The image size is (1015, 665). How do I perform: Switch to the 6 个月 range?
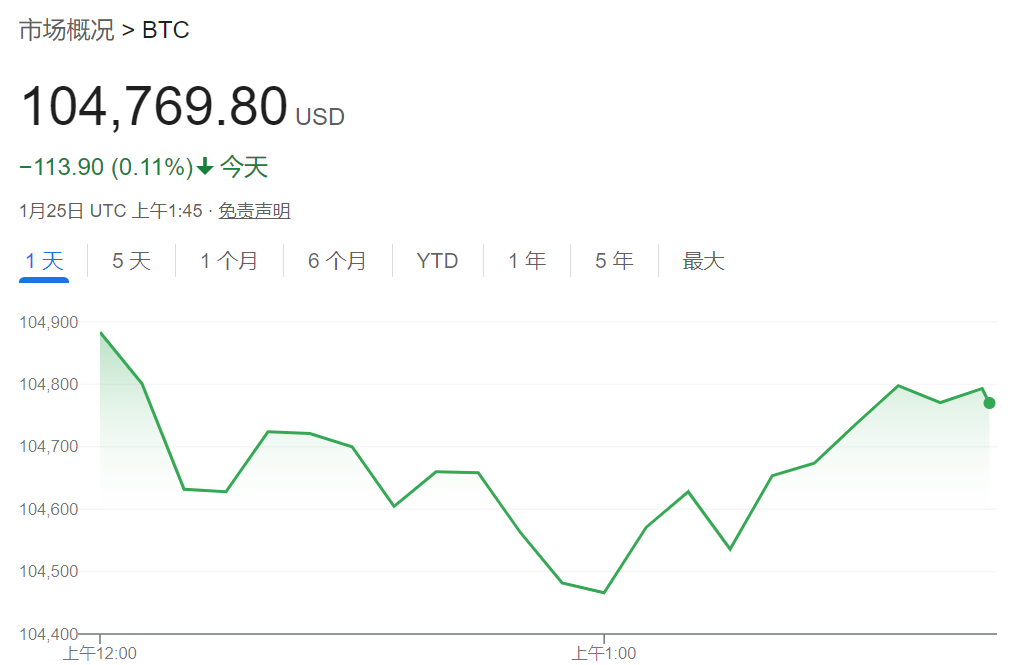pos(337,262)
